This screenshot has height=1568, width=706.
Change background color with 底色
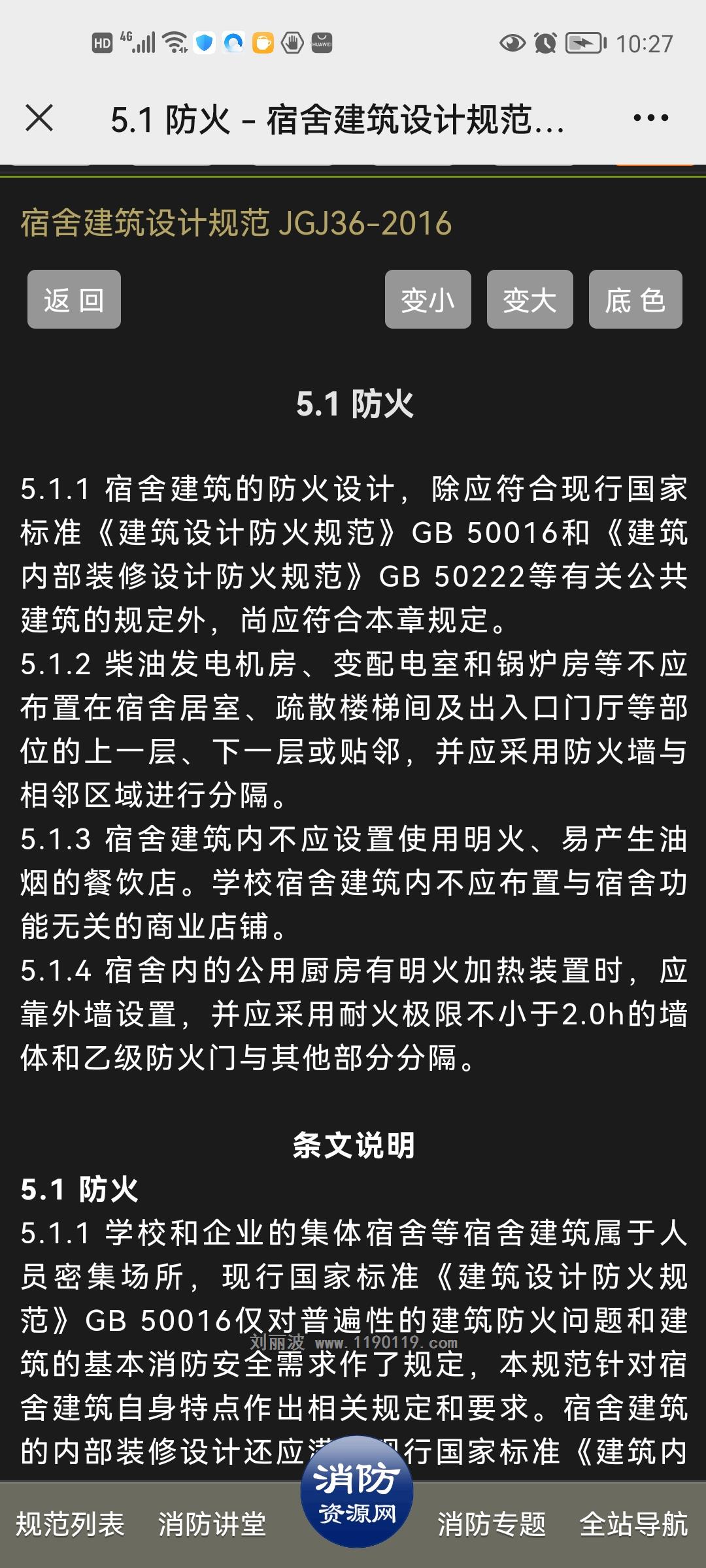point(635,299)
